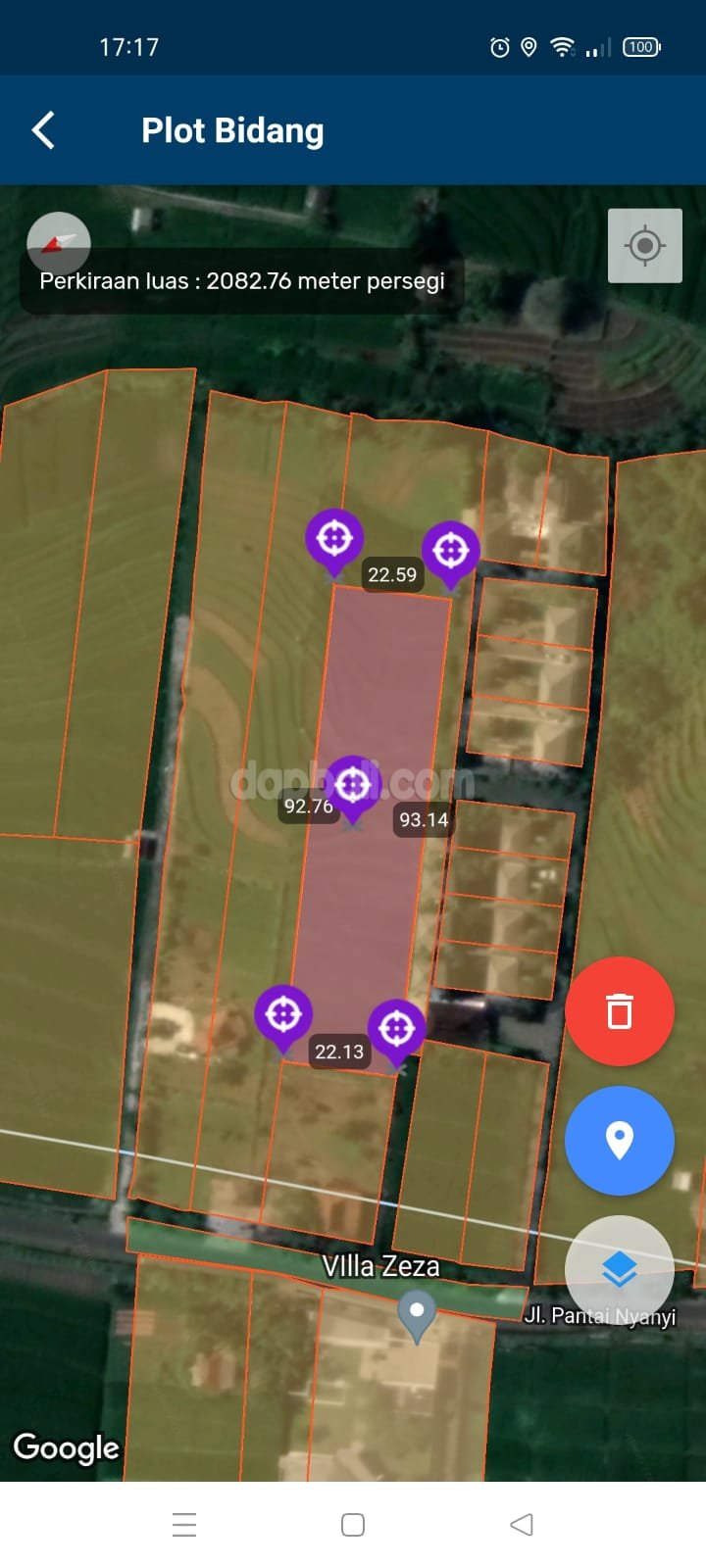Open the map layers button
The width and height of the screenshot is (706, 1568).
point(619,1269)
